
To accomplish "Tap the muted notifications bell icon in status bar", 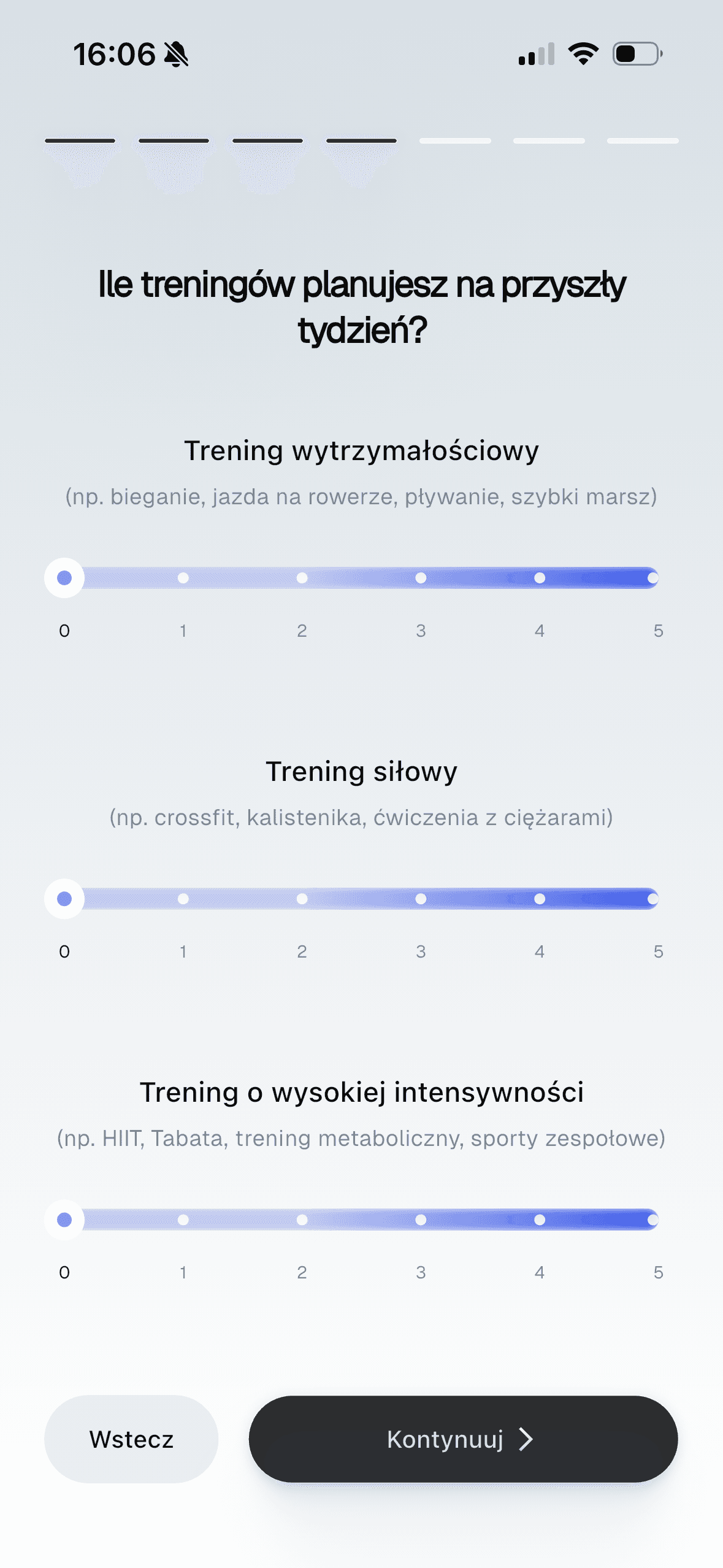I will point(177,53).
